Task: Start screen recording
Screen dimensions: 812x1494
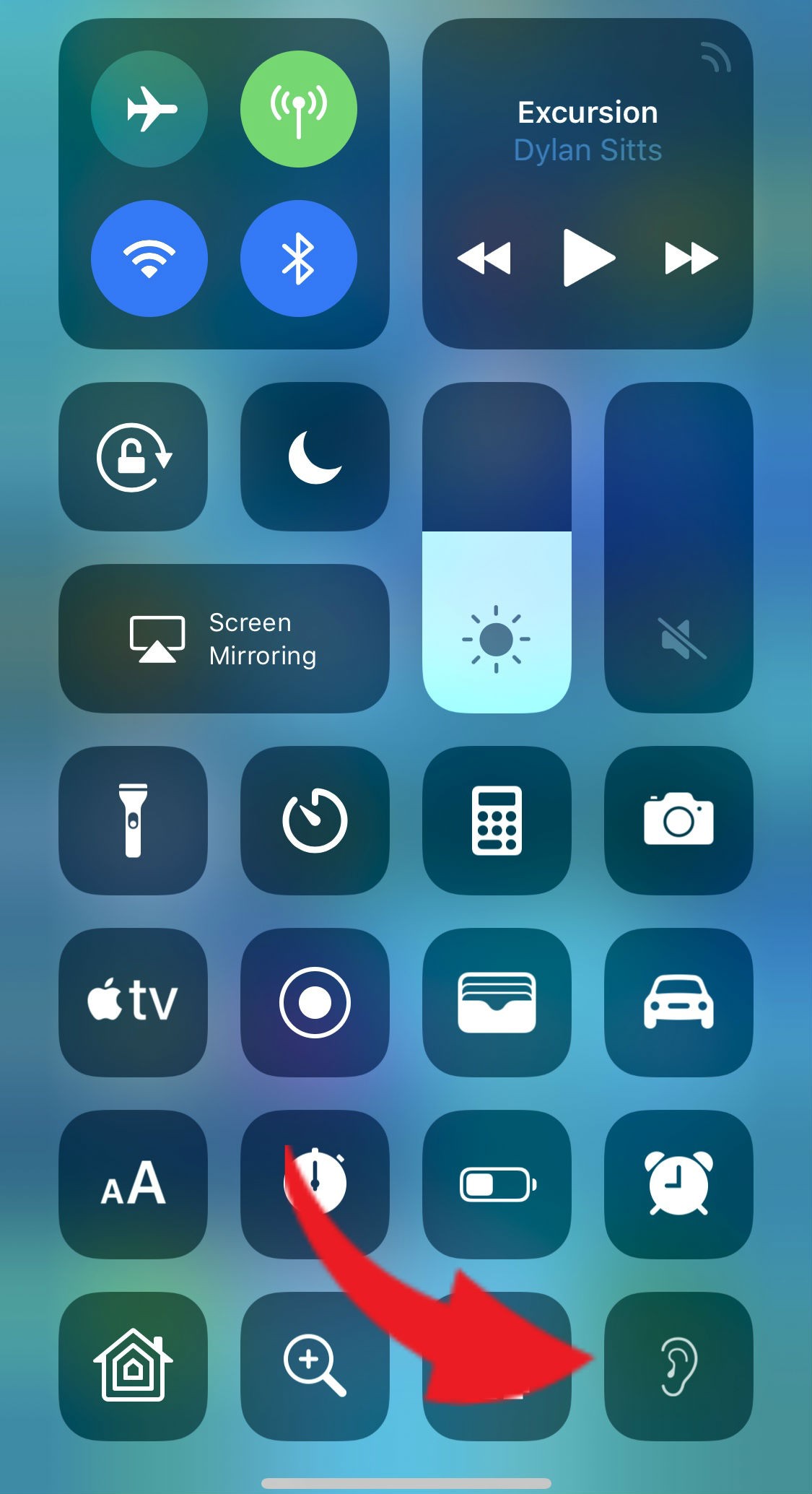Action: point(315,1002)
